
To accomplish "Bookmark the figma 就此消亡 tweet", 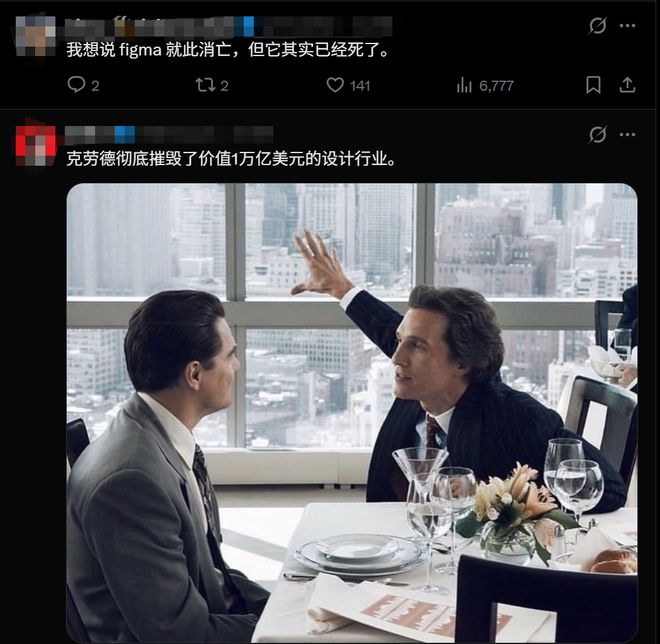I will click(593, 86).
